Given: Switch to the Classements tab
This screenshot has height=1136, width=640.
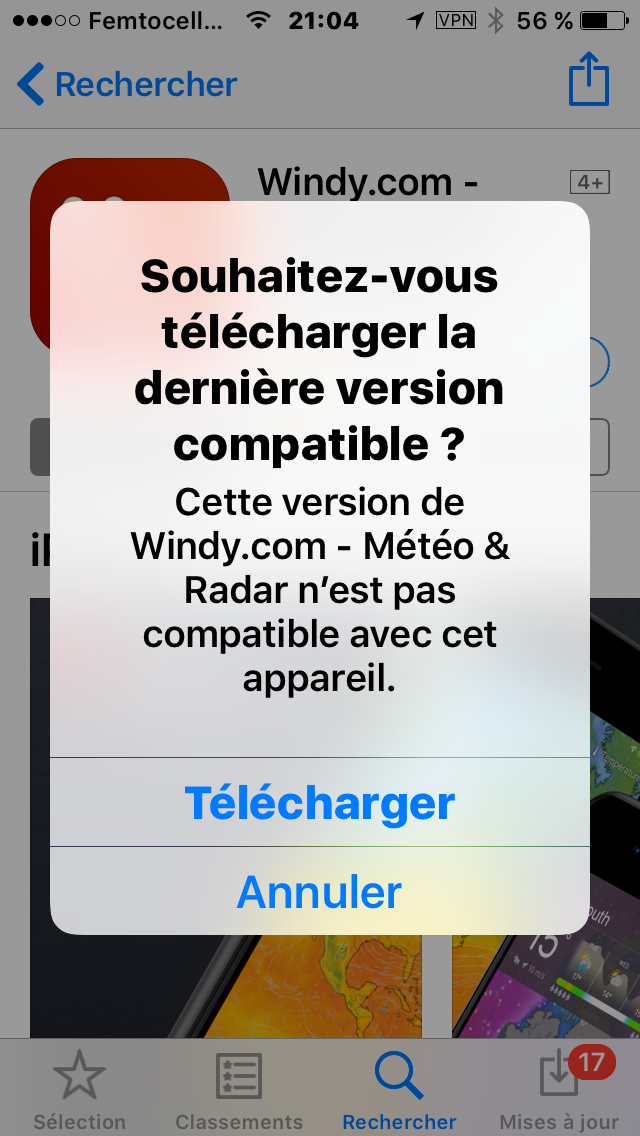Looking at the screenshot, I should point(239,1090).
